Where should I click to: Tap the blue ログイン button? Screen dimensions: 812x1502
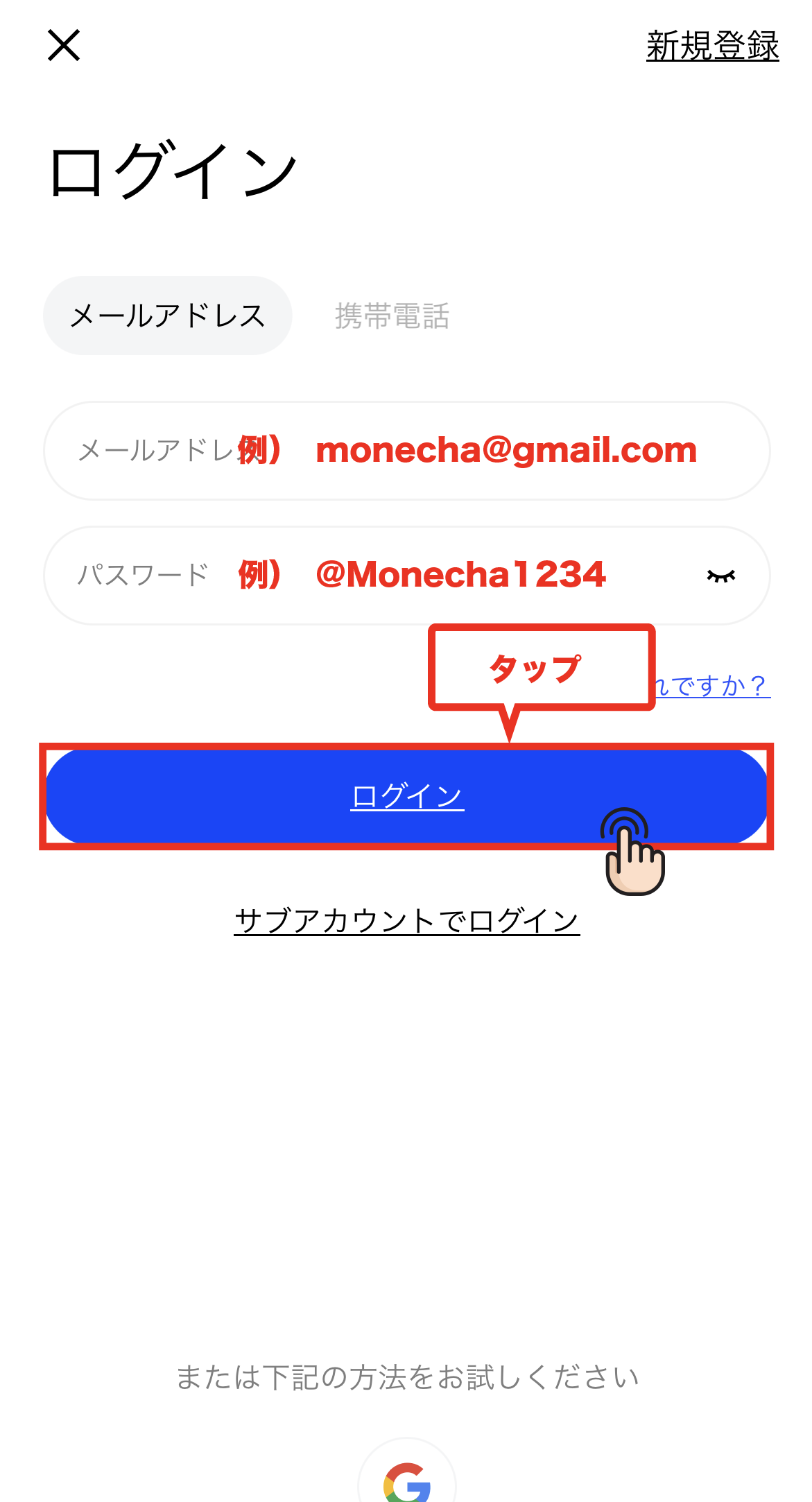click(x=406, y=796)
